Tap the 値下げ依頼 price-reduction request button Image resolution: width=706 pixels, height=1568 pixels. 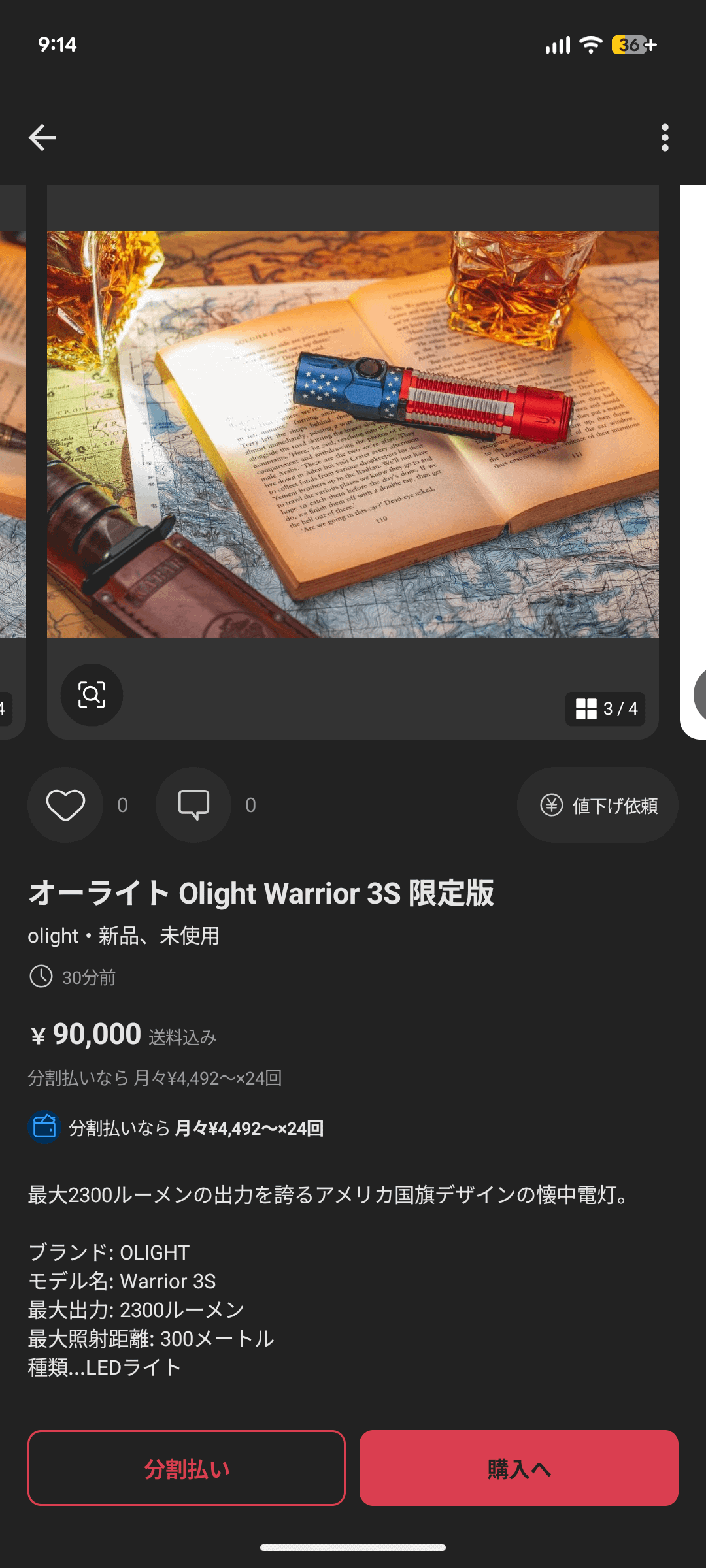click(597, 806)
